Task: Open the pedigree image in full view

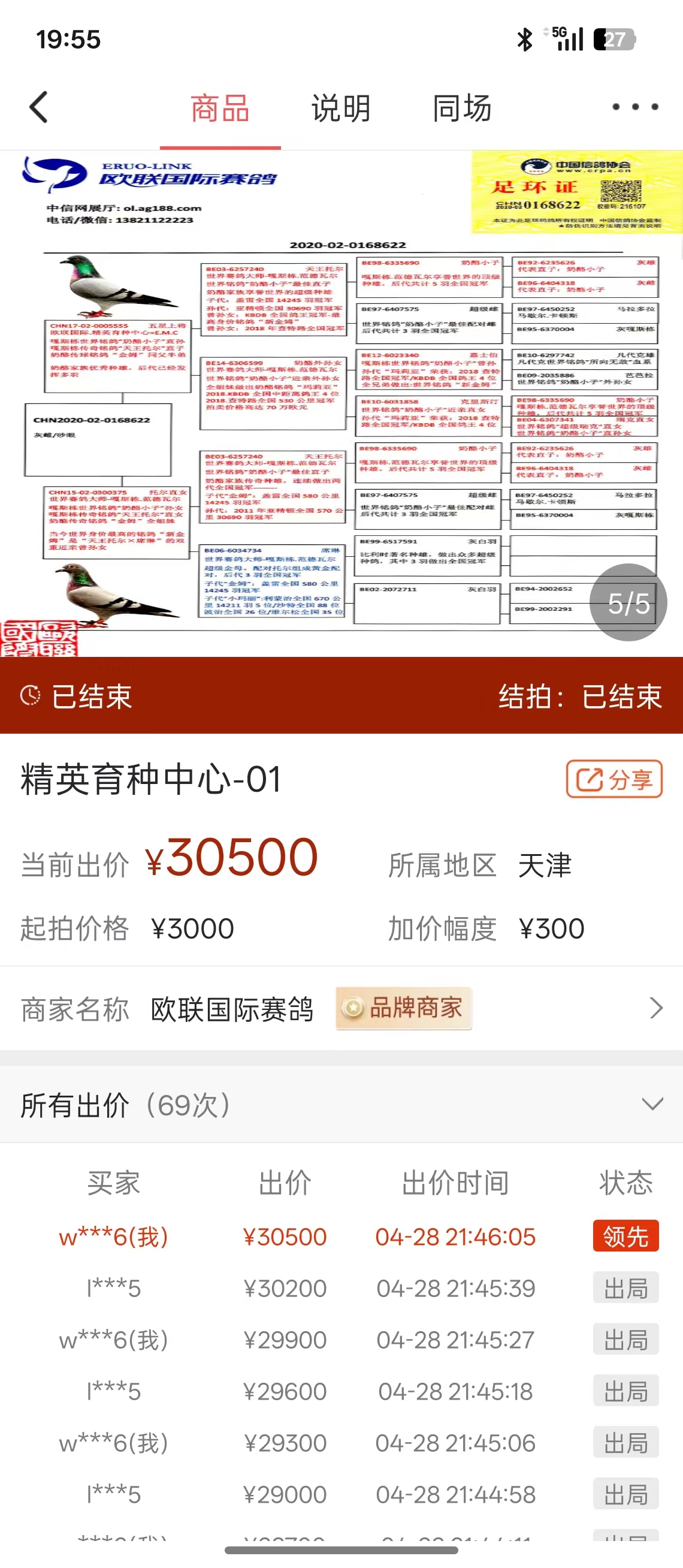Action: click(x=340, y=402)
